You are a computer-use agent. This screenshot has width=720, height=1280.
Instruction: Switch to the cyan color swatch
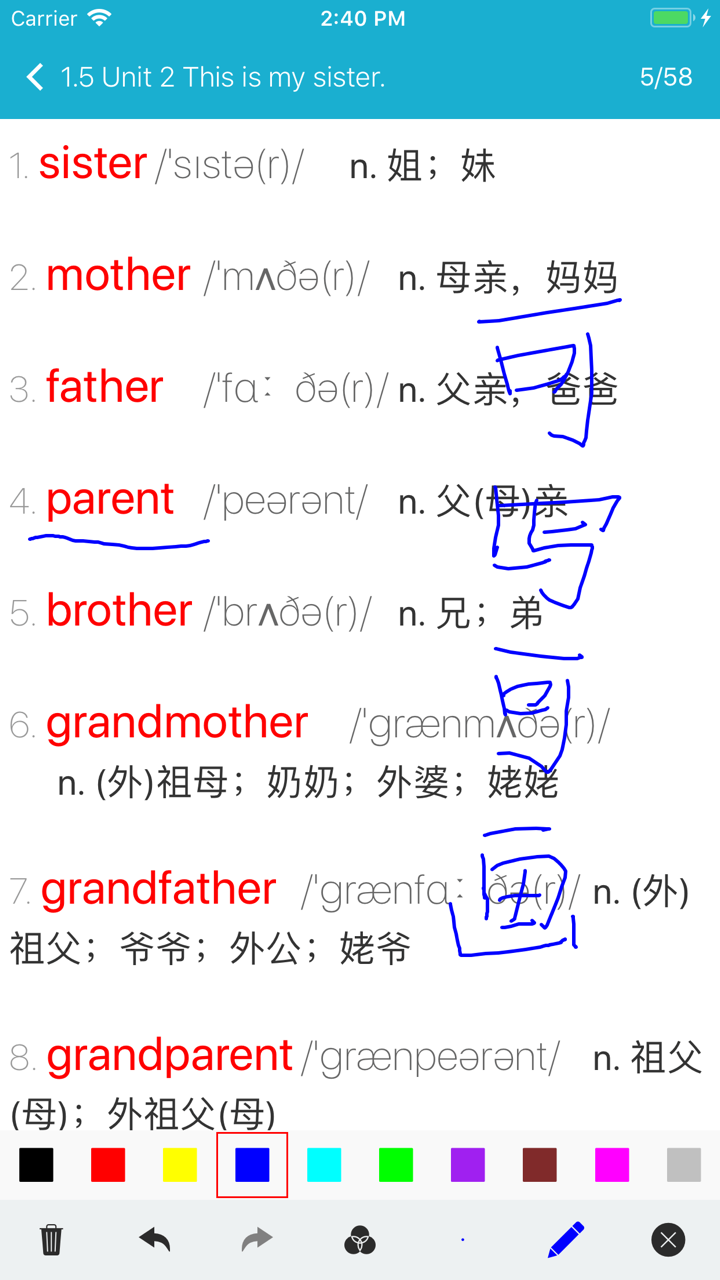click(324, 1163)
